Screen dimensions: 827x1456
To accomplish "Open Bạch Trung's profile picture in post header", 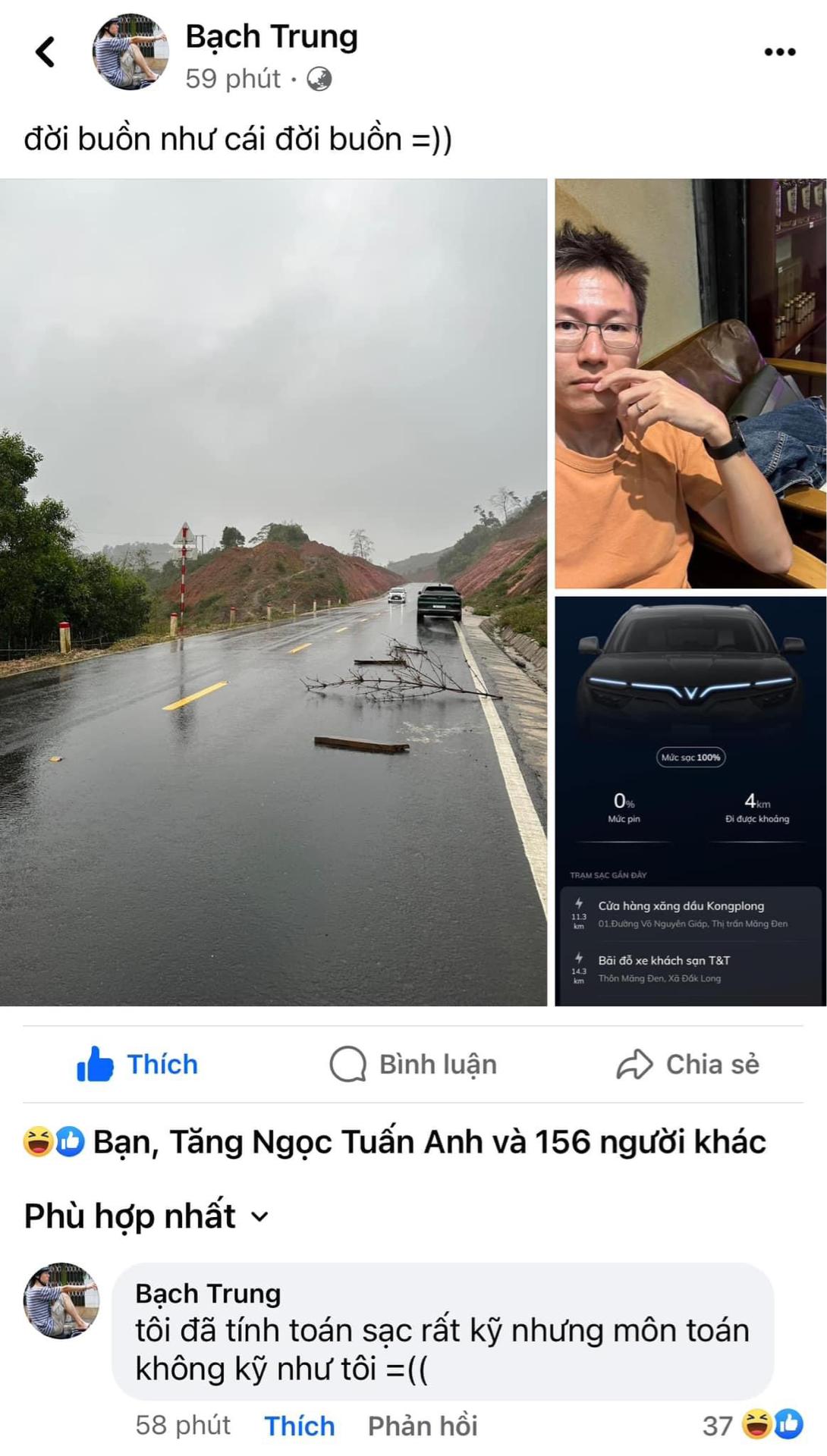I will click(130, 52).
